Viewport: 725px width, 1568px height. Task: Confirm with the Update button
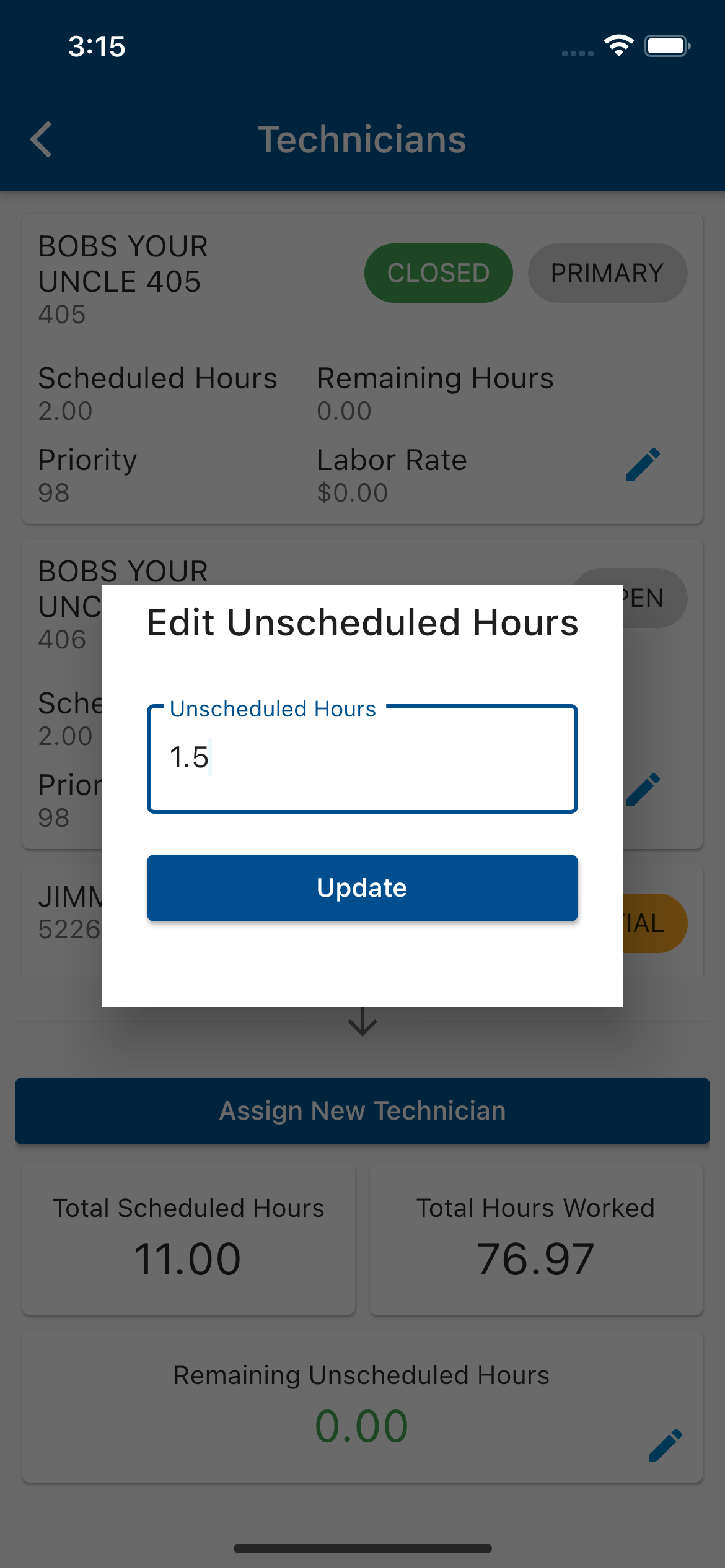(362, 887)
